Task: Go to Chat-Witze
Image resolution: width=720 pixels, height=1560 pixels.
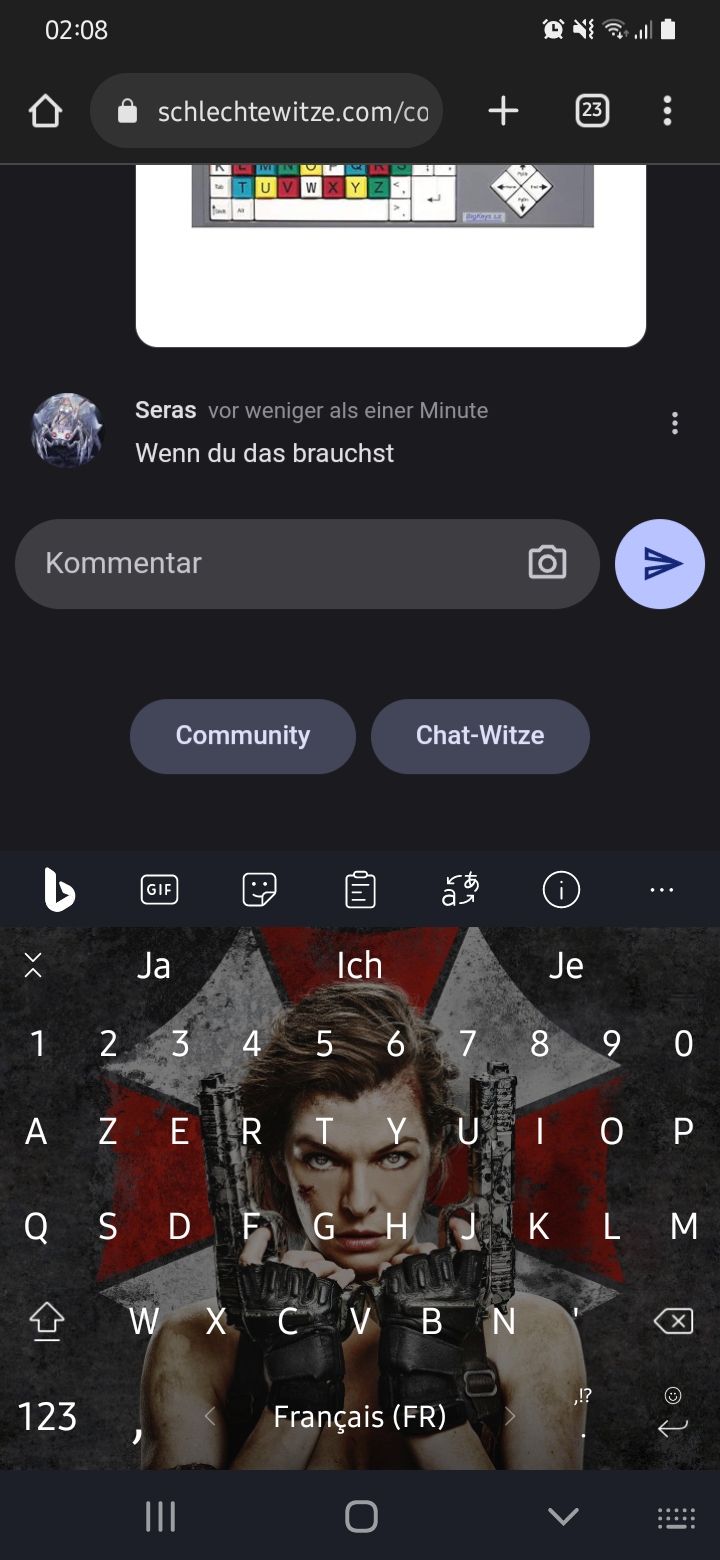Action: [x=480, y=736]
